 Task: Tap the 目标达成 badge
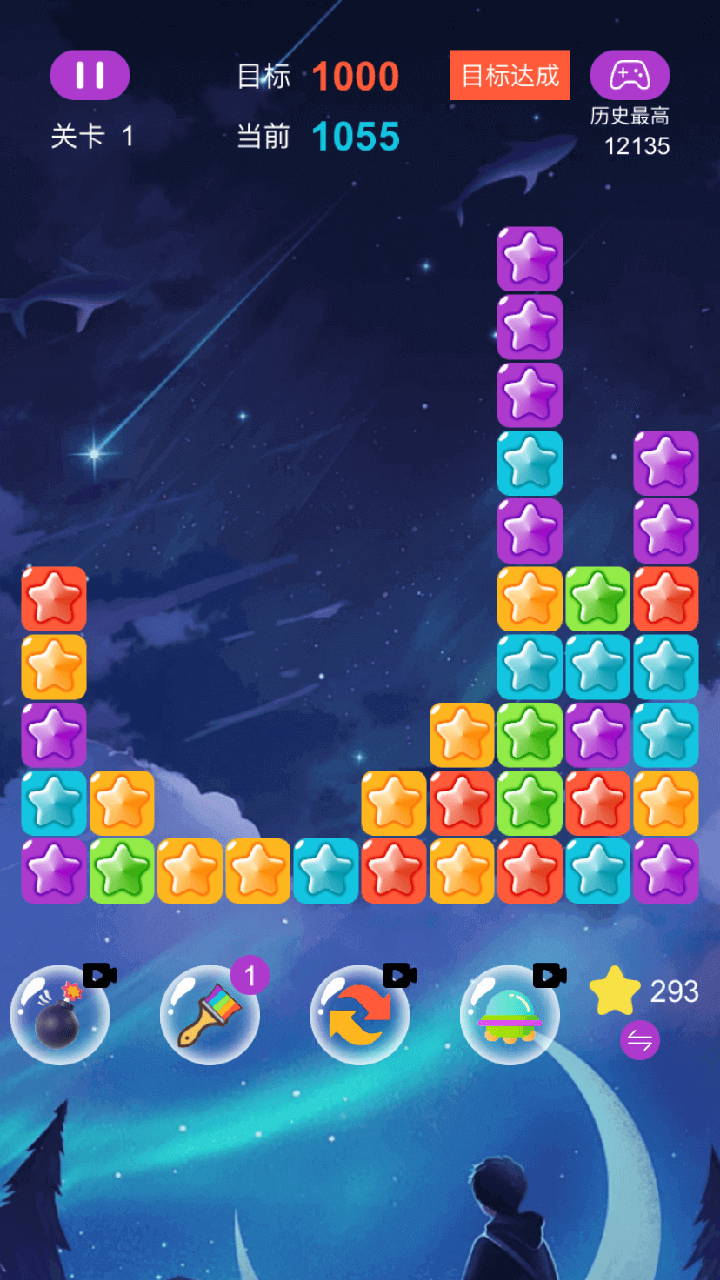510,76
